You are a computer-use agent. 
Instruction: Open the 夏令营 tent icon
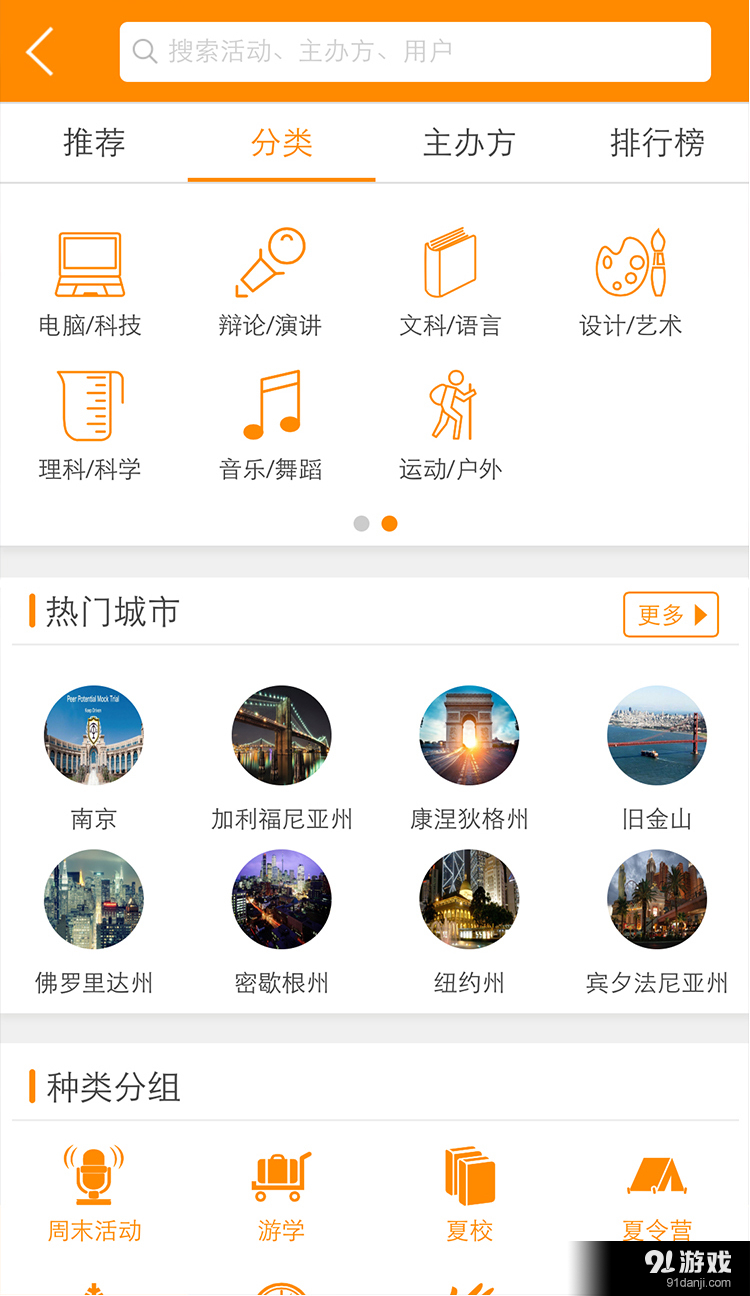pyautogui.click(x=656, y=1174)
